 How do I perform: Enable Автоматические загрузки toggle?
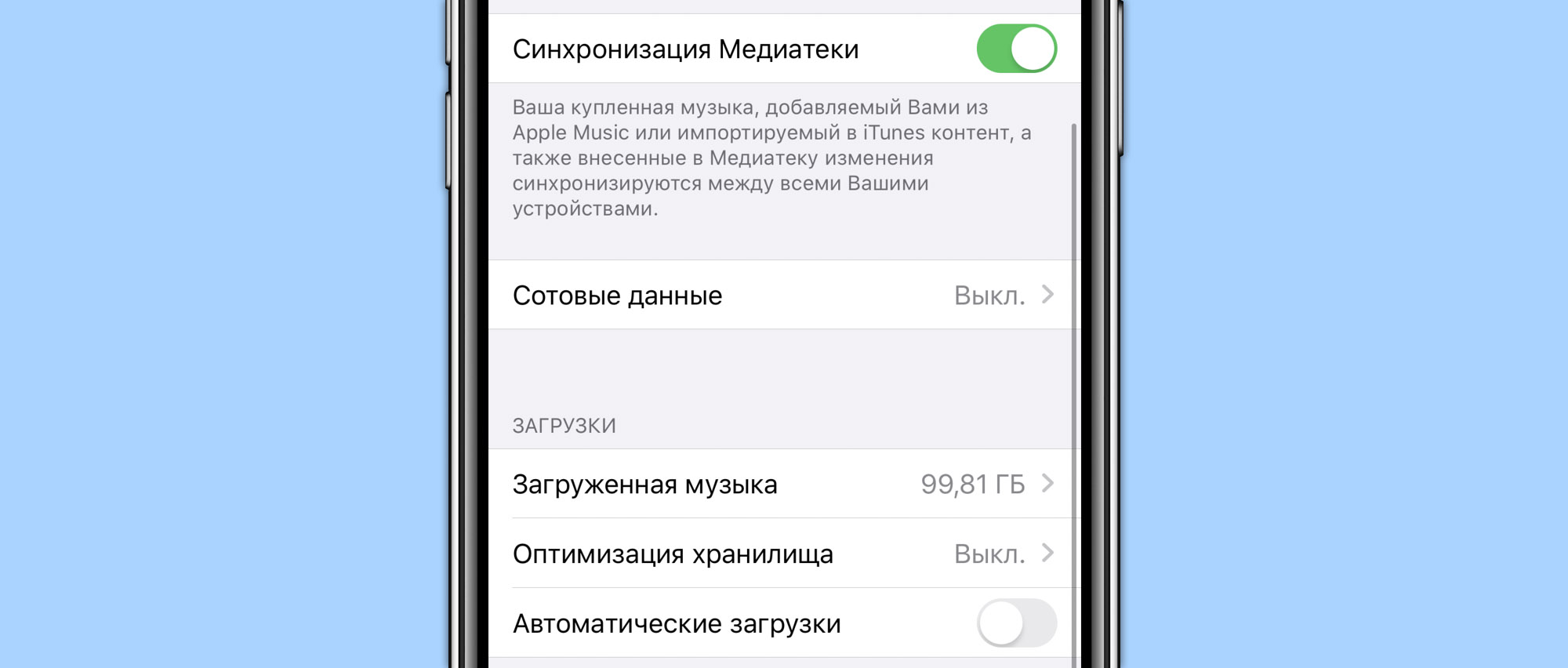1016,623
